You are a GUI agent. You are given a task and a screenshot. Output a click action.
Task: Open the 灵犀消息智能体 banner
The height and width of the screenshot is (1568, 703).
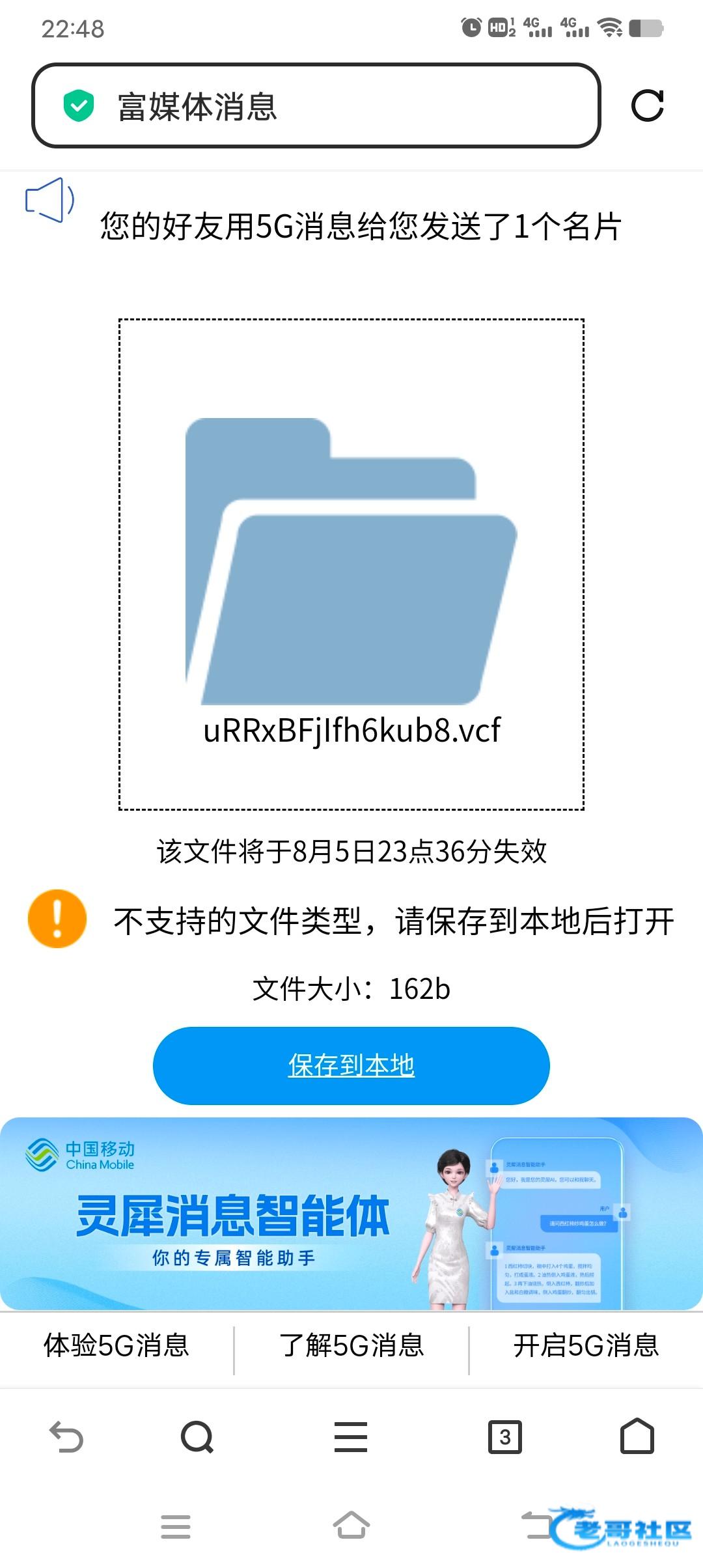point(351,1214)
